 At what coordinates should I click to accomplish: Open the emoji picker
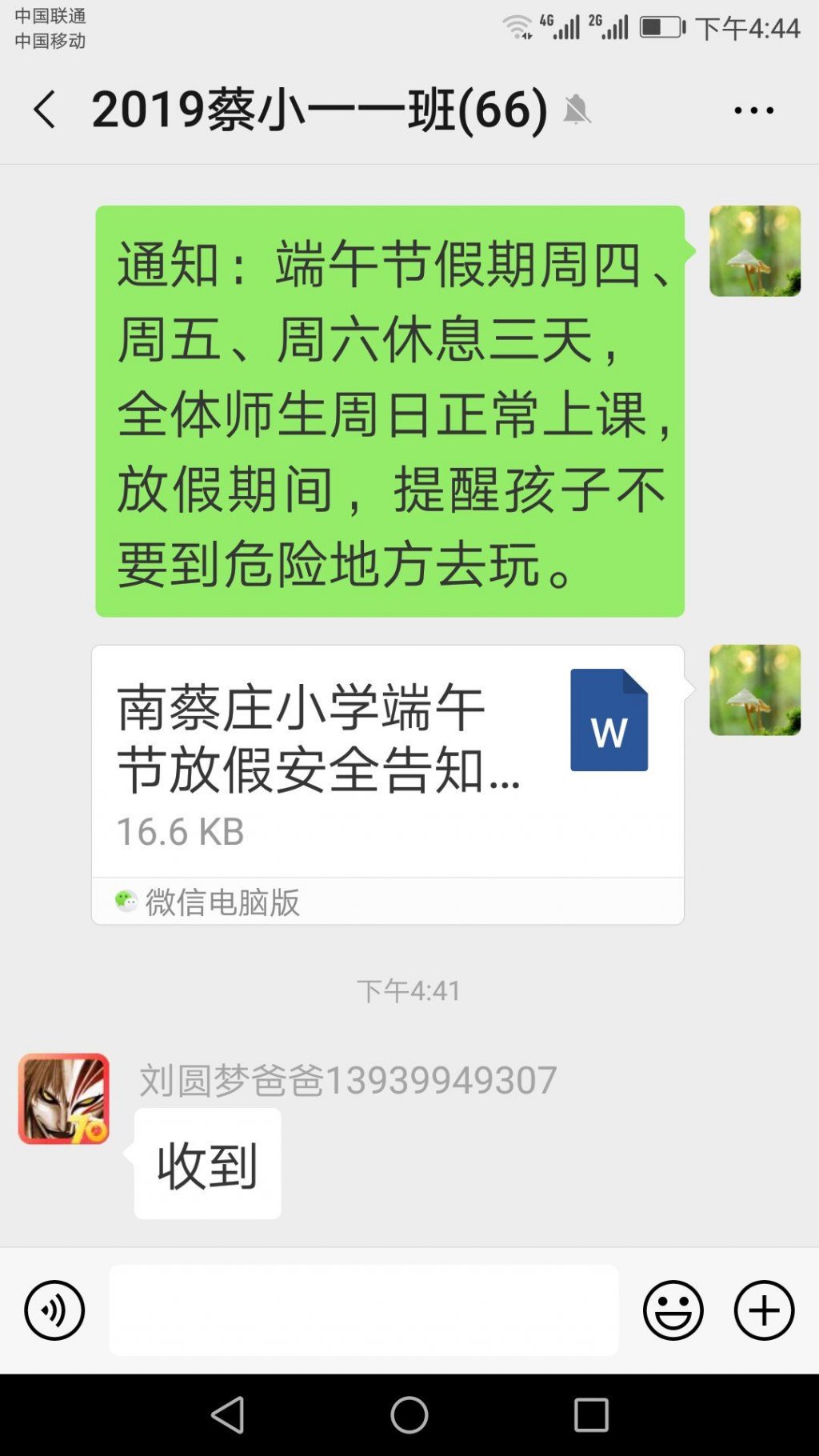click(x=673, y=1310)
